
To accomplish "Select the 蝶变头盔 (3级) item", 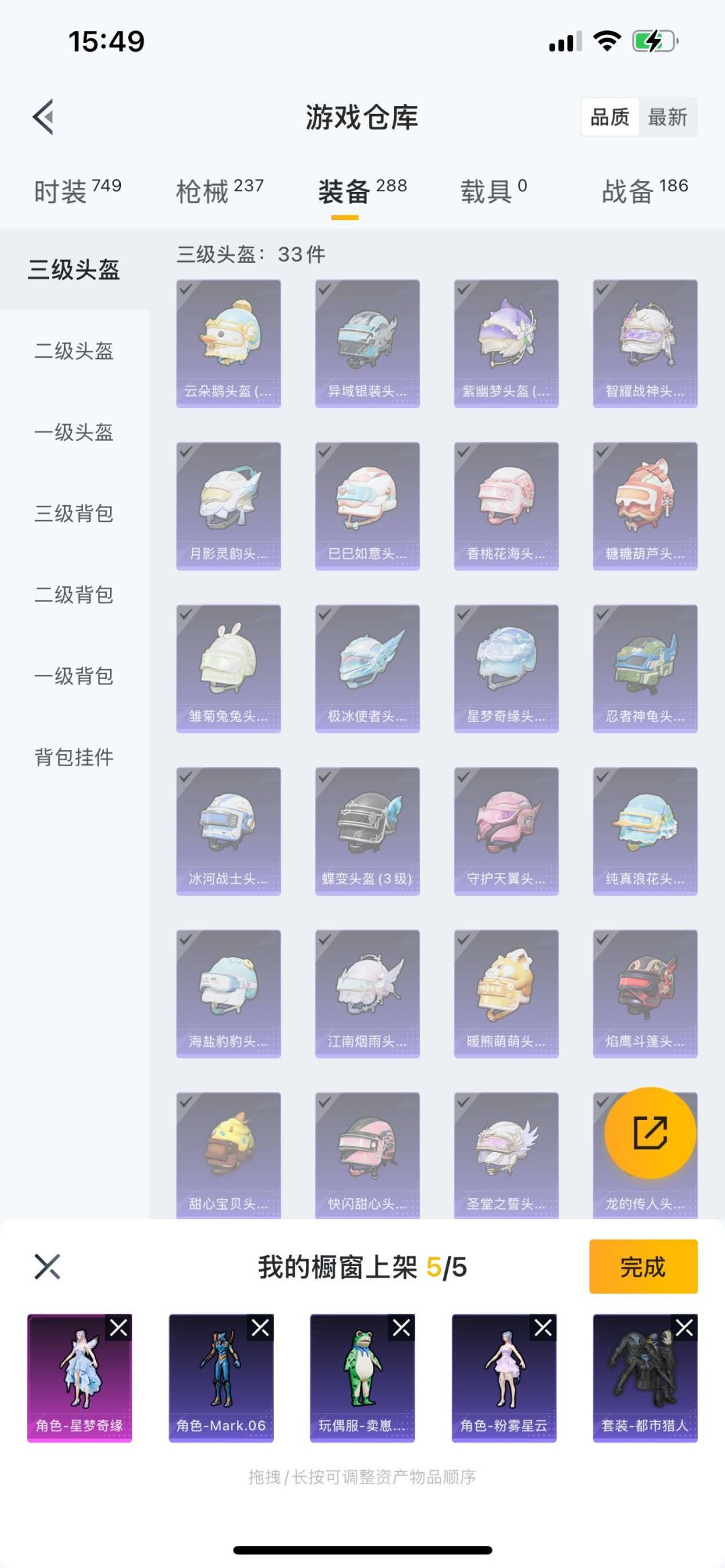I will coord(367,831).
